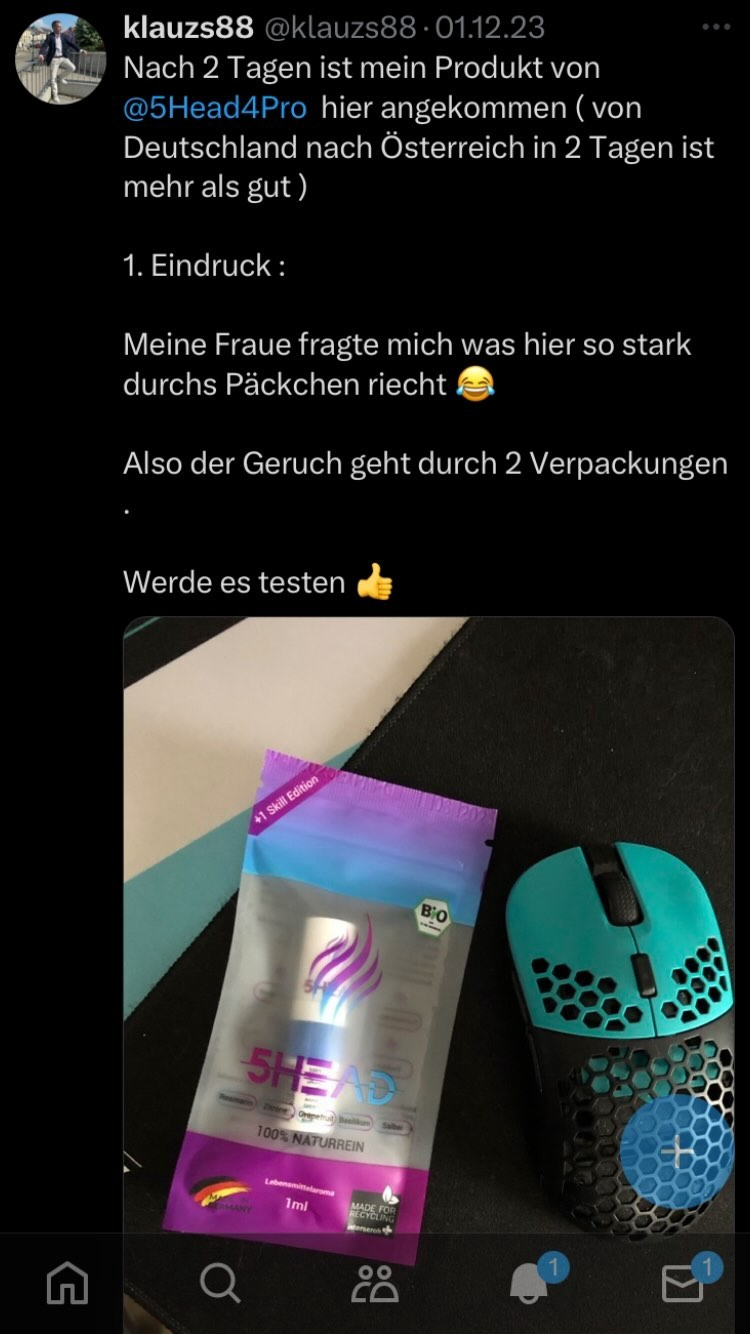Screen dimensions: 750x1334
Task: Open the Communities tab
Action: [375, 1283]
